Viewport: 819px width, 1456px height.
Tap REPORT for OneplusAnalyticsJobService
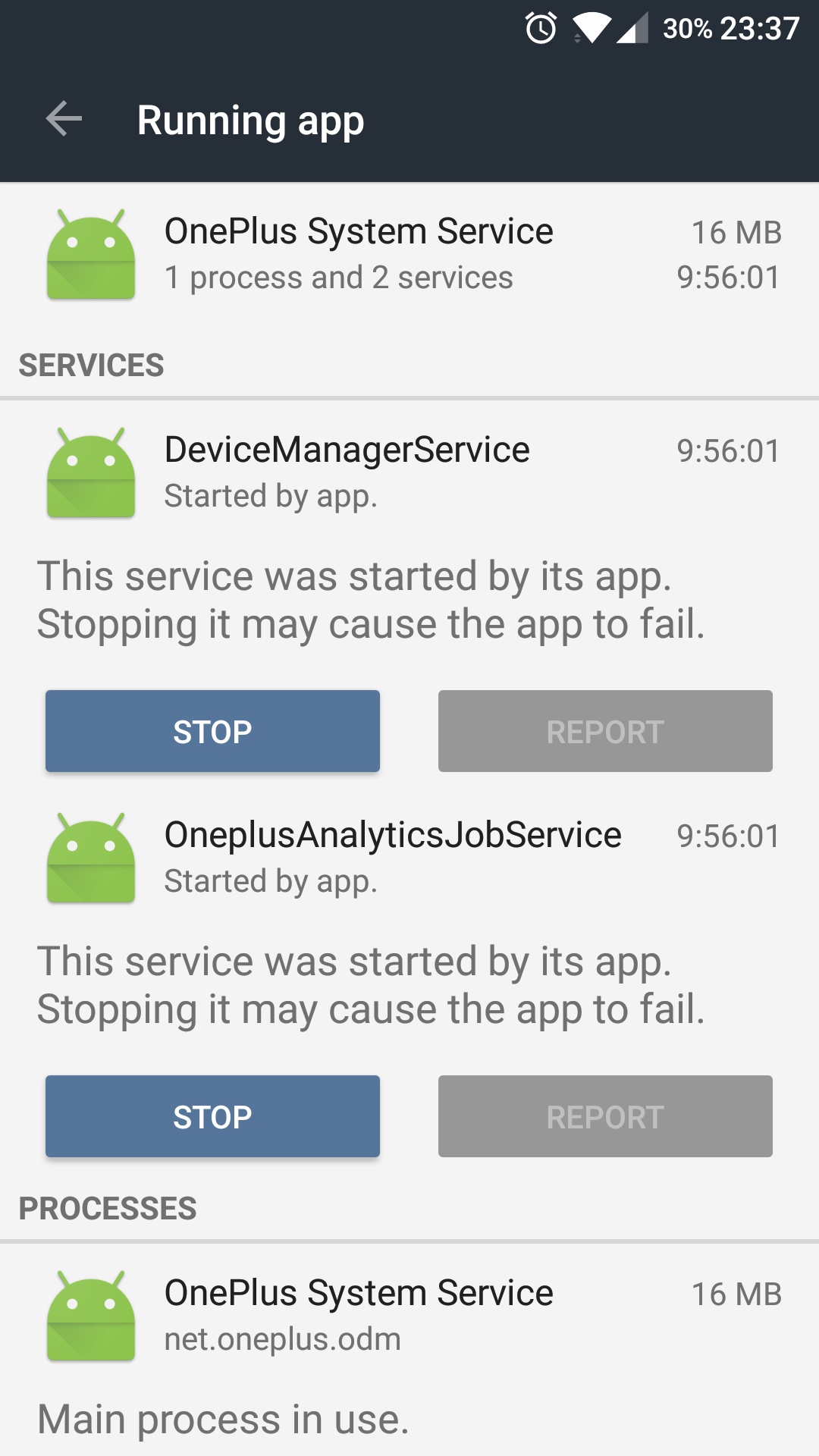[x=604, y=1116]
